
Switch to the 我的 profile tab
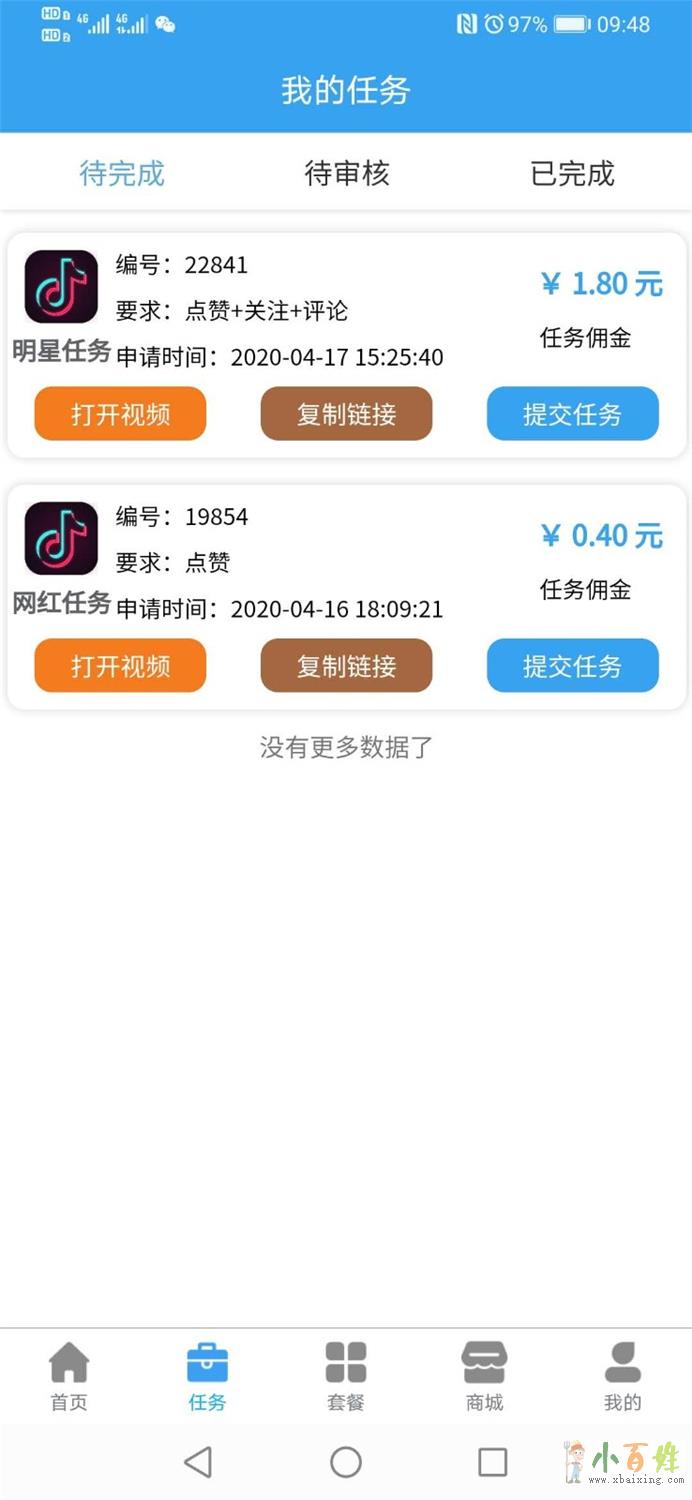pyautogui.click(x=622, y=1376)
